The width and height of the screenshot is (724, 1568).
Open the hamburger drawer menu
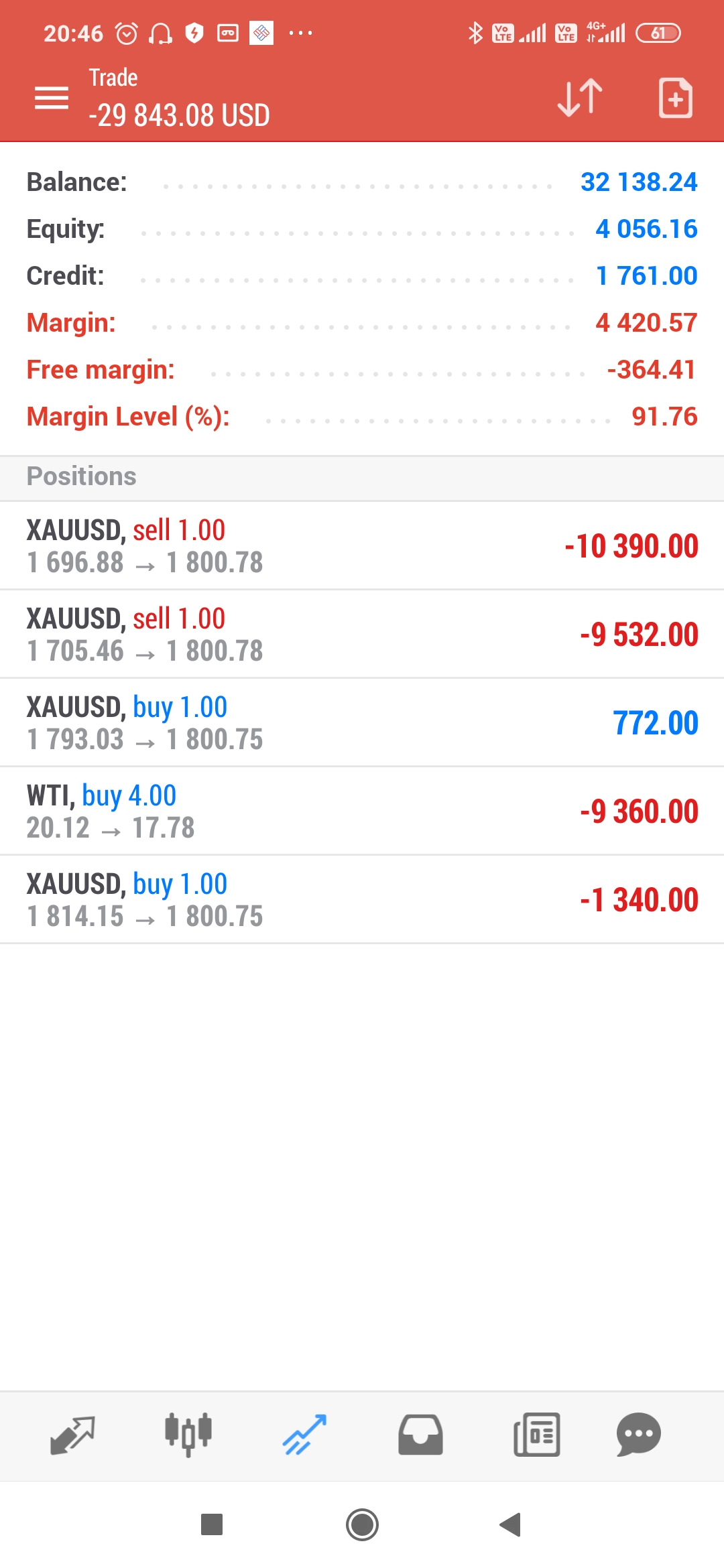pyautogui.click(x=52, y=98)
